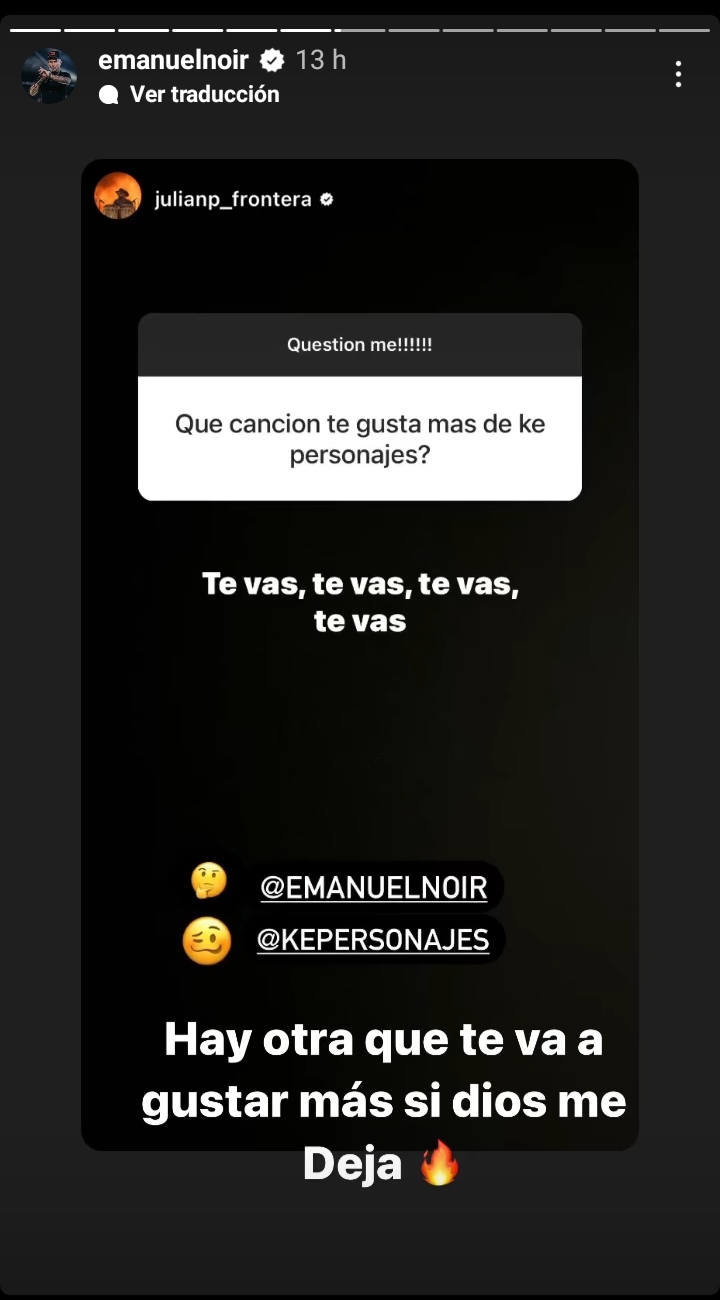
Task: Tap the @EMANUELNOIR mention sticker
Action: [x=373, y=887]
